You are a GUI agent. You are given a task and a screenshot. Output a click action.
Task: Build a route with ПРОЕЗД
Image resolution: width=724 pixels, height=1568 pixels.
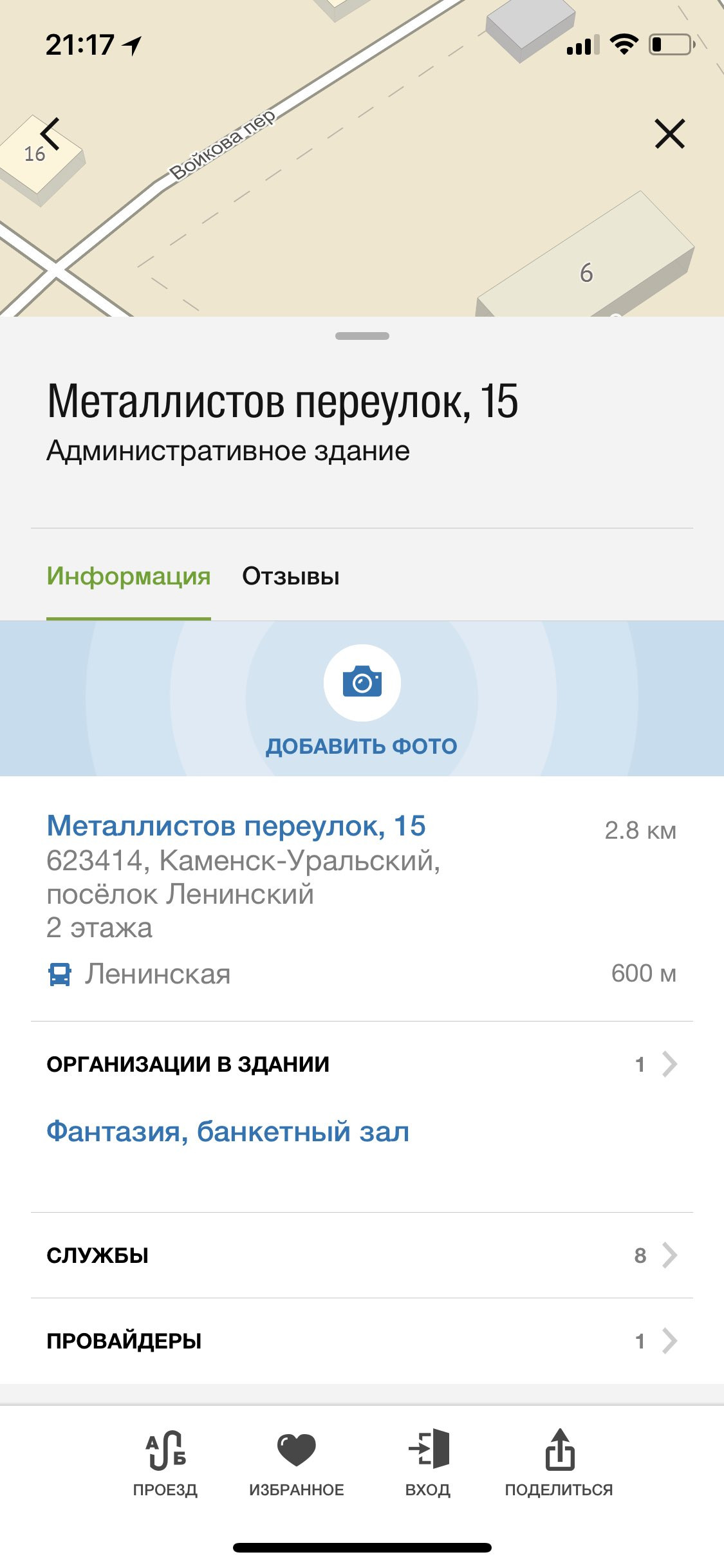(165, 1463)
